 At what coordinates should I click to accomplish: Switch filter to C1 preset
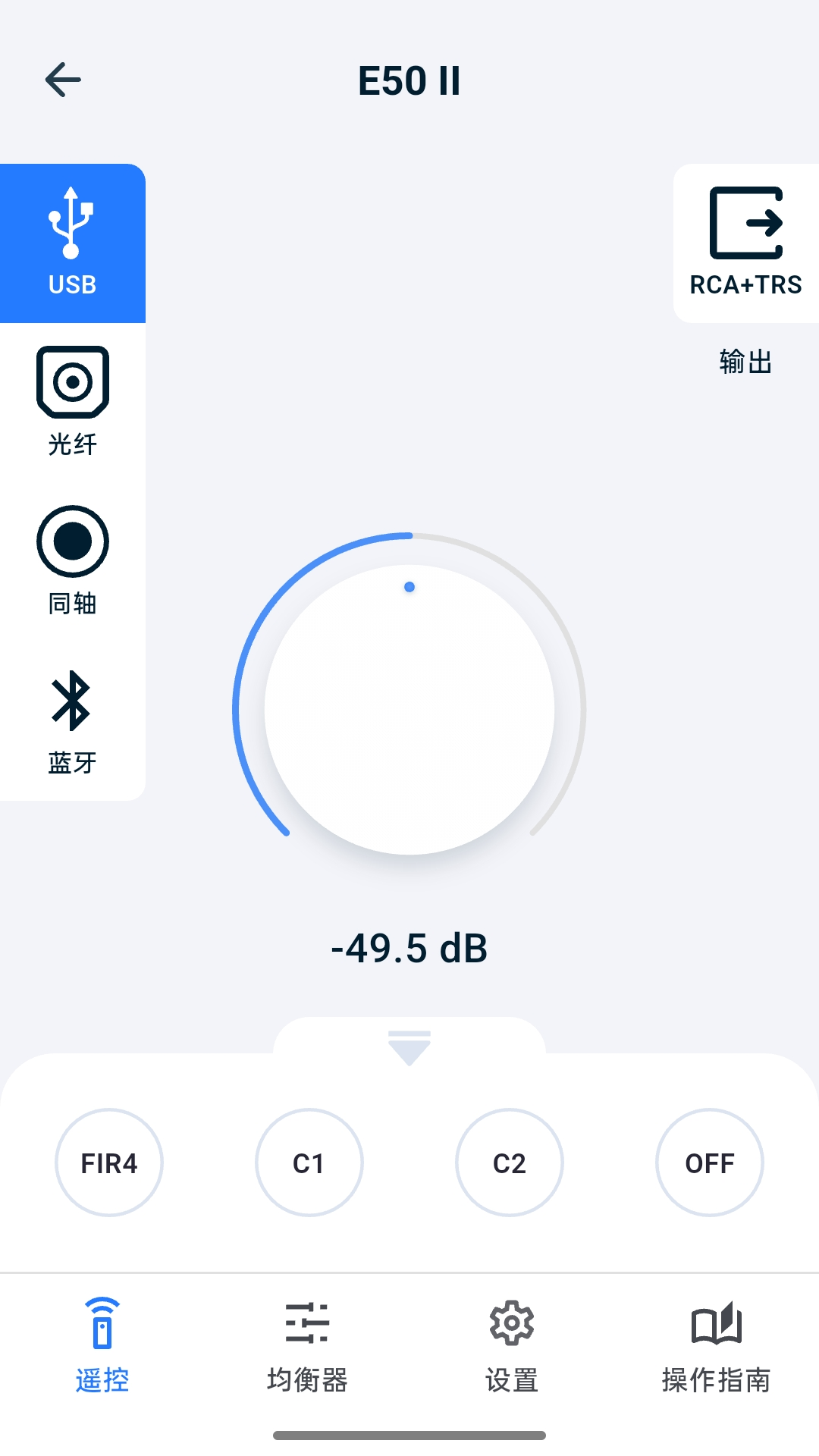point(309,1163)
